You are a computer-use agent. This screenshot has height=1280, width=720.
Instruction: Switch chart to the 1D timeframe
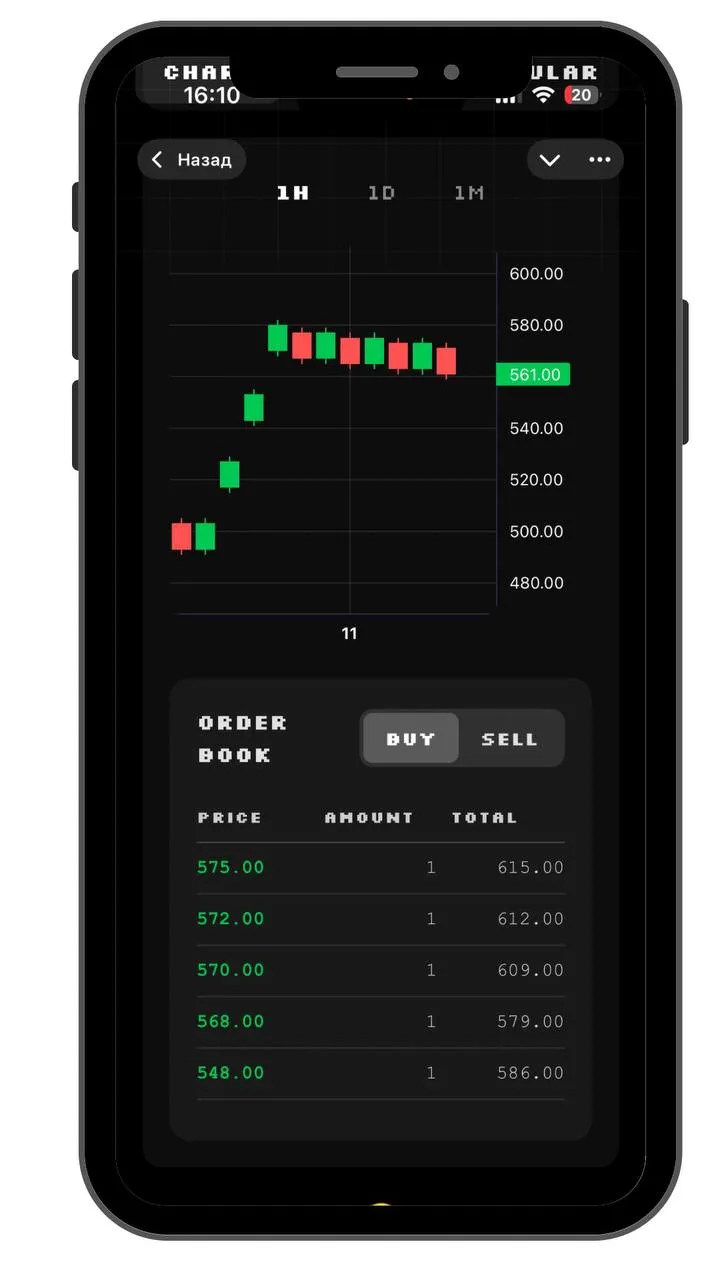pos(381,193)
